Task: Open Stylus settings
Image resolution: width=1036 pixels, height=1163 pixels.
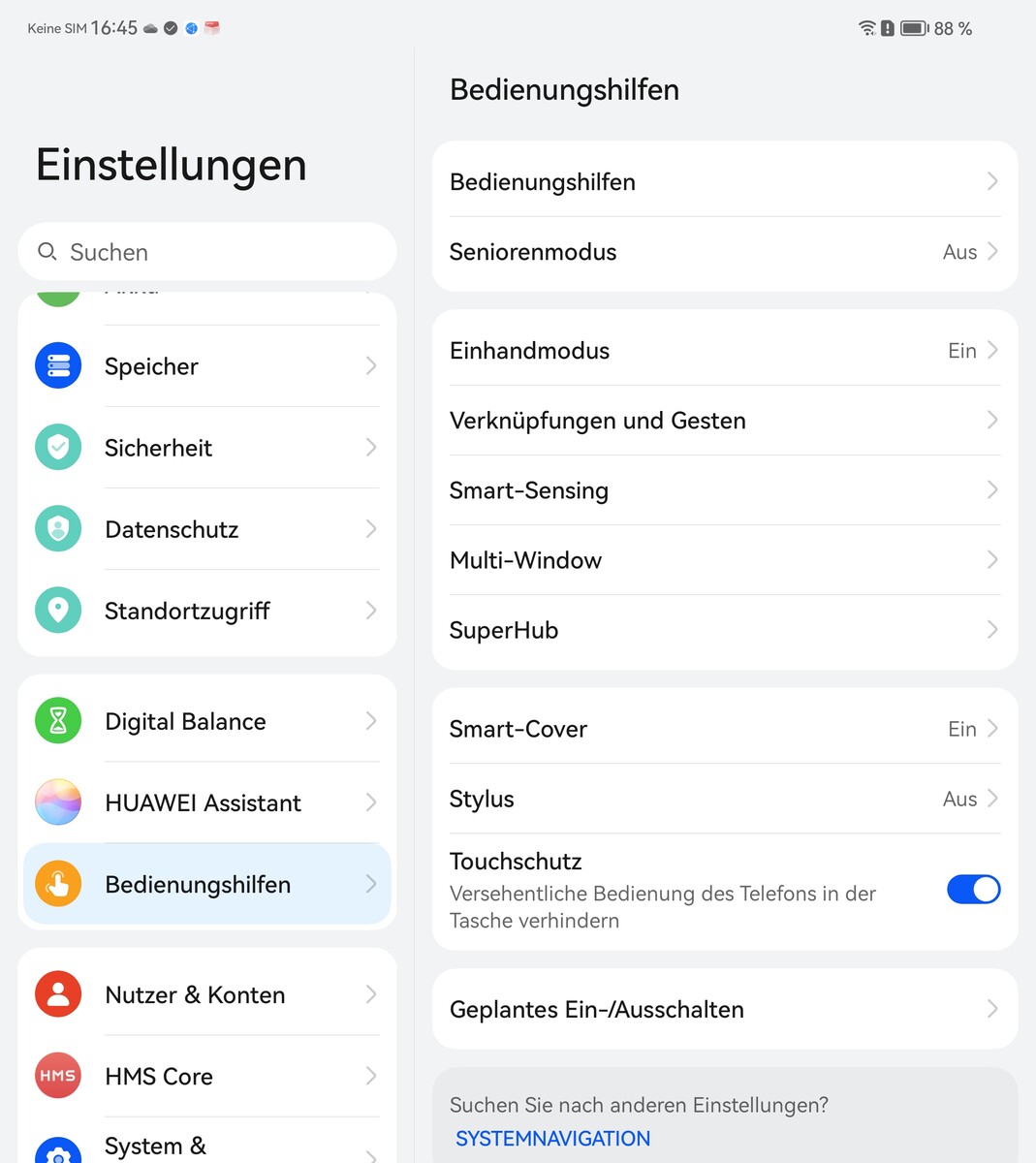Action: (x=724, y=799)
